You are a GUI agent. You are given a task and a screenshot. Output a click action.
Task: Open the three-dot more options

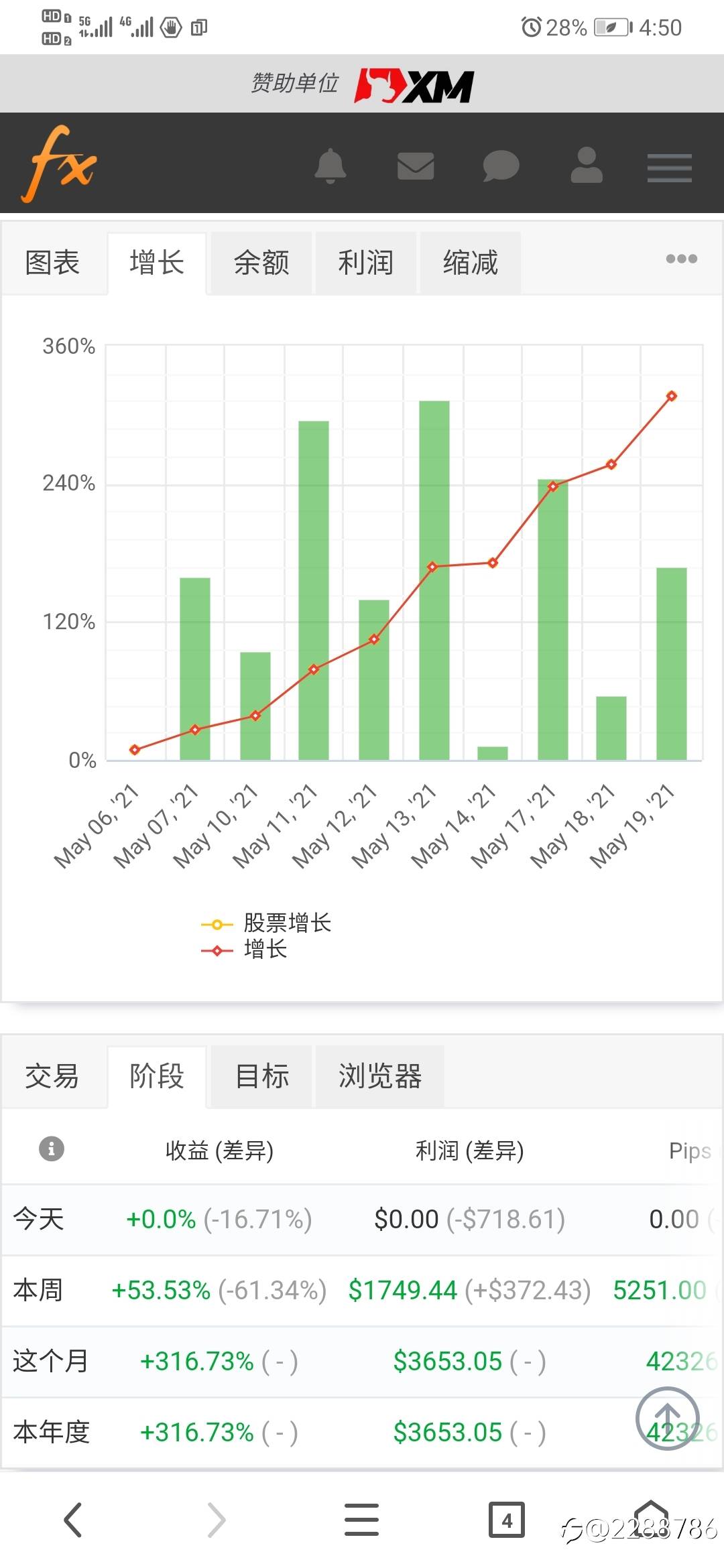(x=681, y=259)
